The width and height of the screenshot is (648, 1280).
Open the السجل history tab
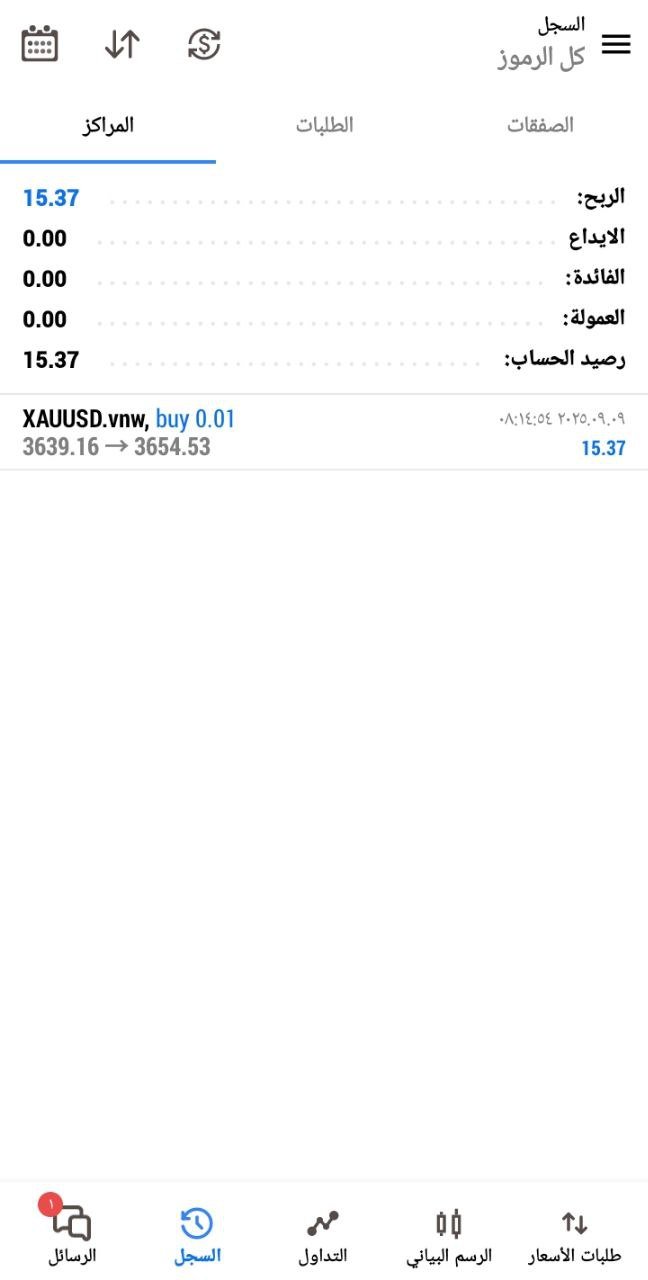point(197,1234)
